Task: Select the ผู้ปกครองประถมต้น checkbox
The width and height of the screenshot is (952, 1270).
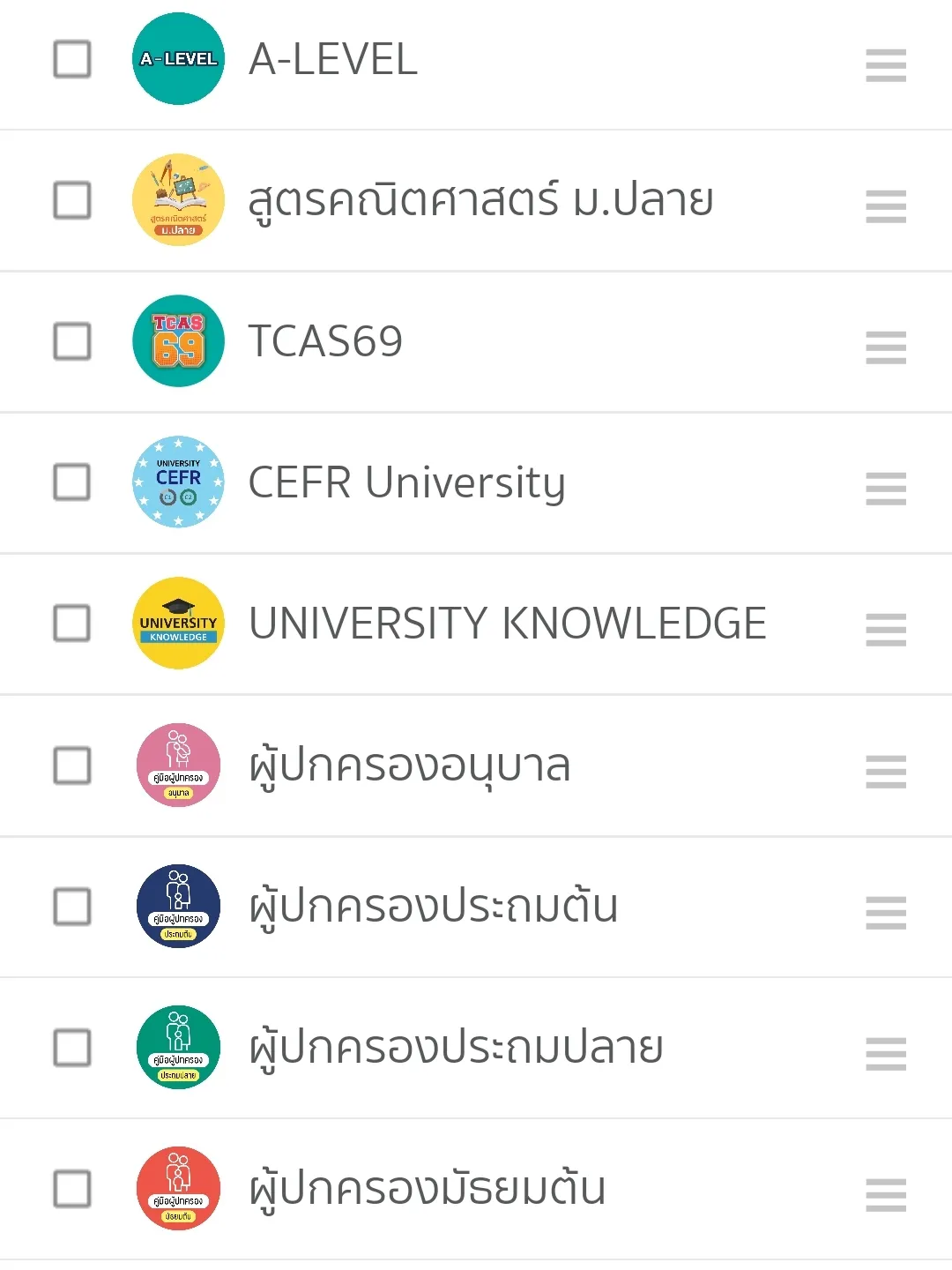Action: (72, 907)
